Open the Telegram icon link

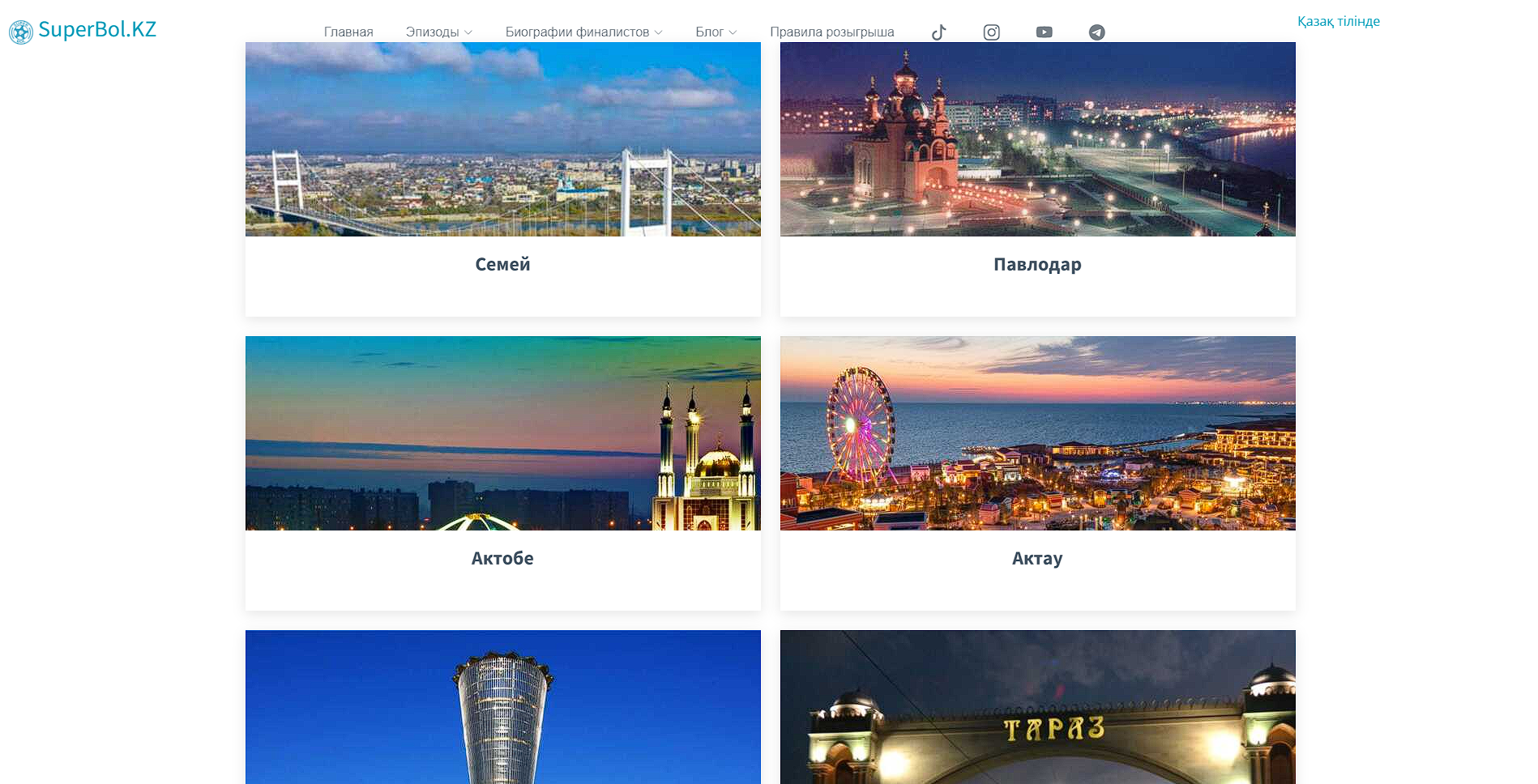pos(1096,32)
